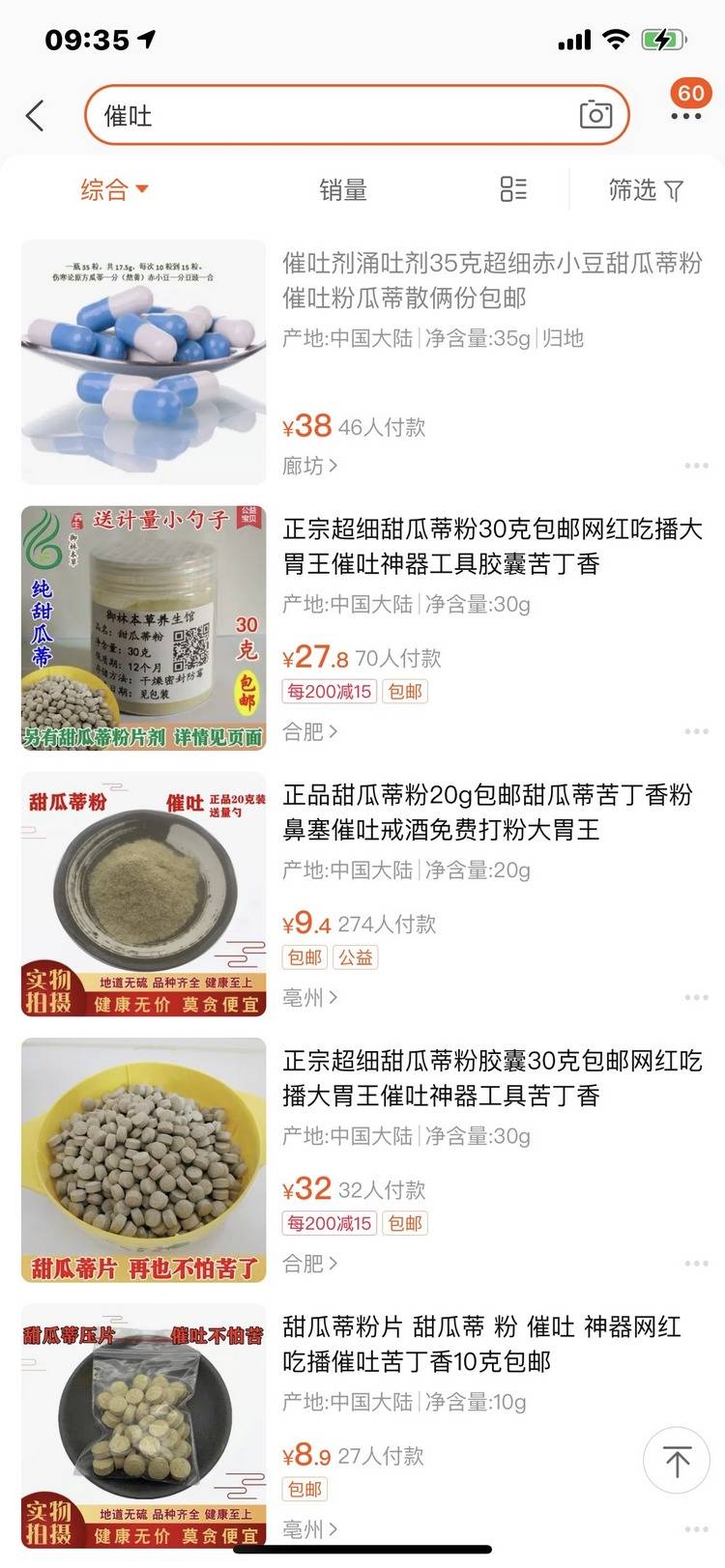The width and height of the screenshot is (725, 1568).
Task: Tap the back-to-top arrow icon
Action: [676, 1461]
